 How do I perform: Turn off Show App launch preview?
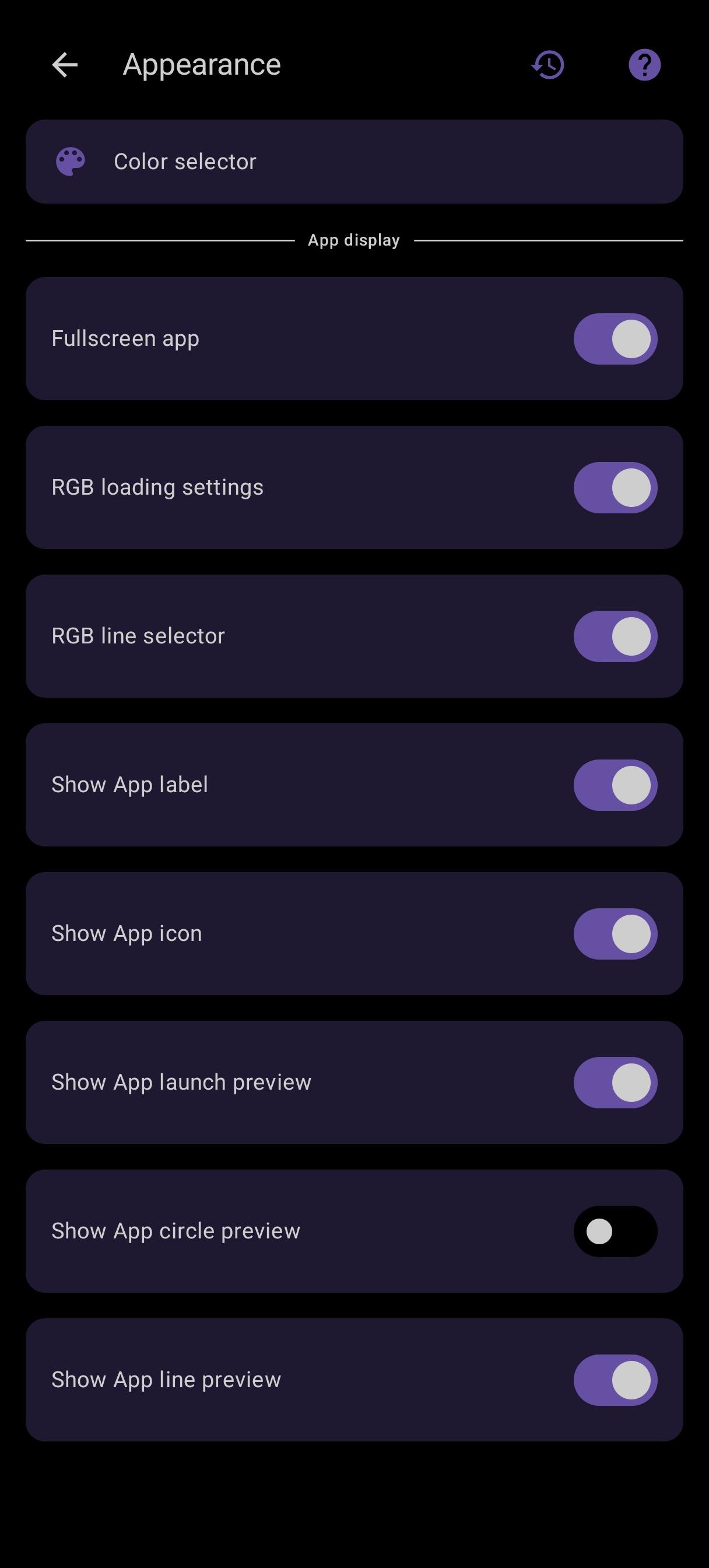(x=615, y=1082)
